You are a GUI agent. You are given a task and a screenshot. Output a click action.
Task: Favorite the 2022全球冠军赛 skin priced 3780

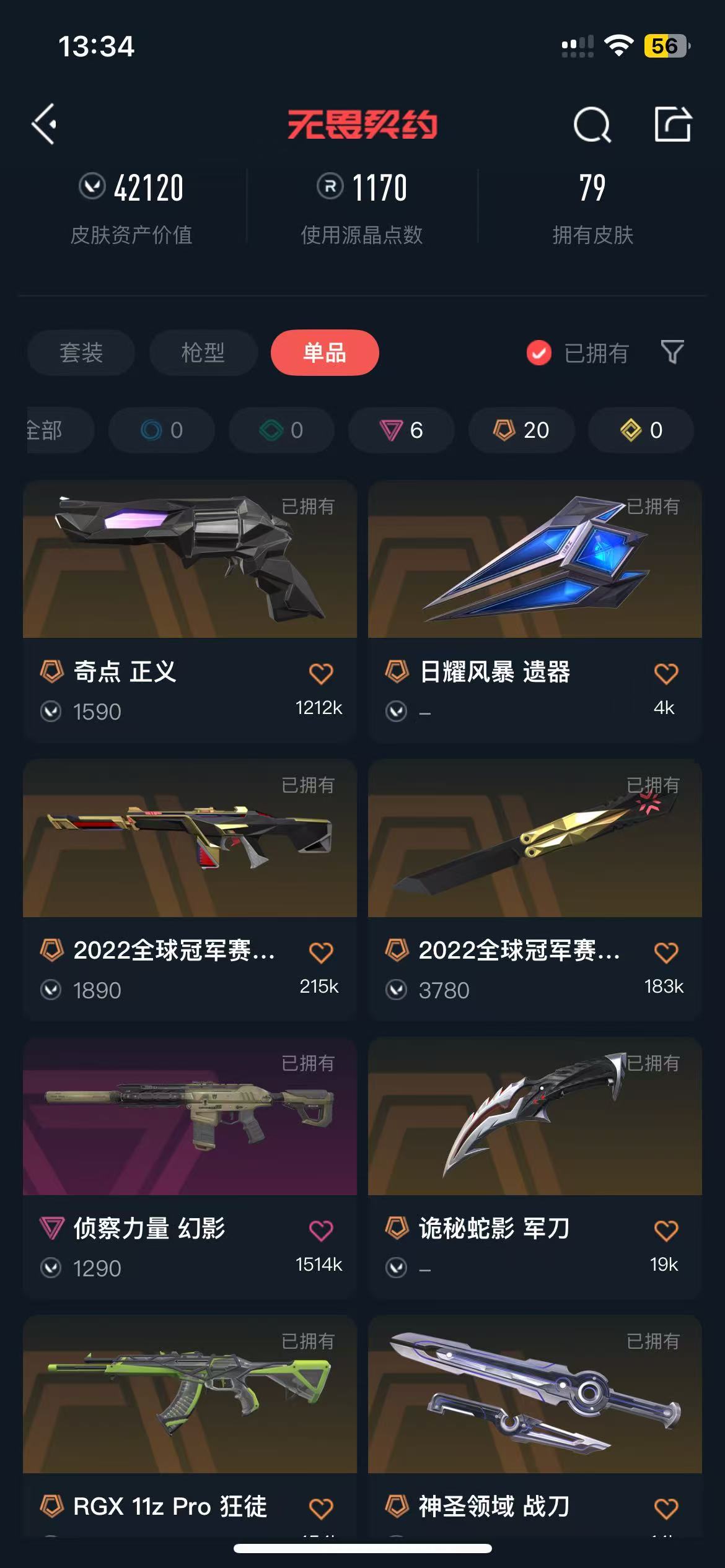tap(666, 952)
